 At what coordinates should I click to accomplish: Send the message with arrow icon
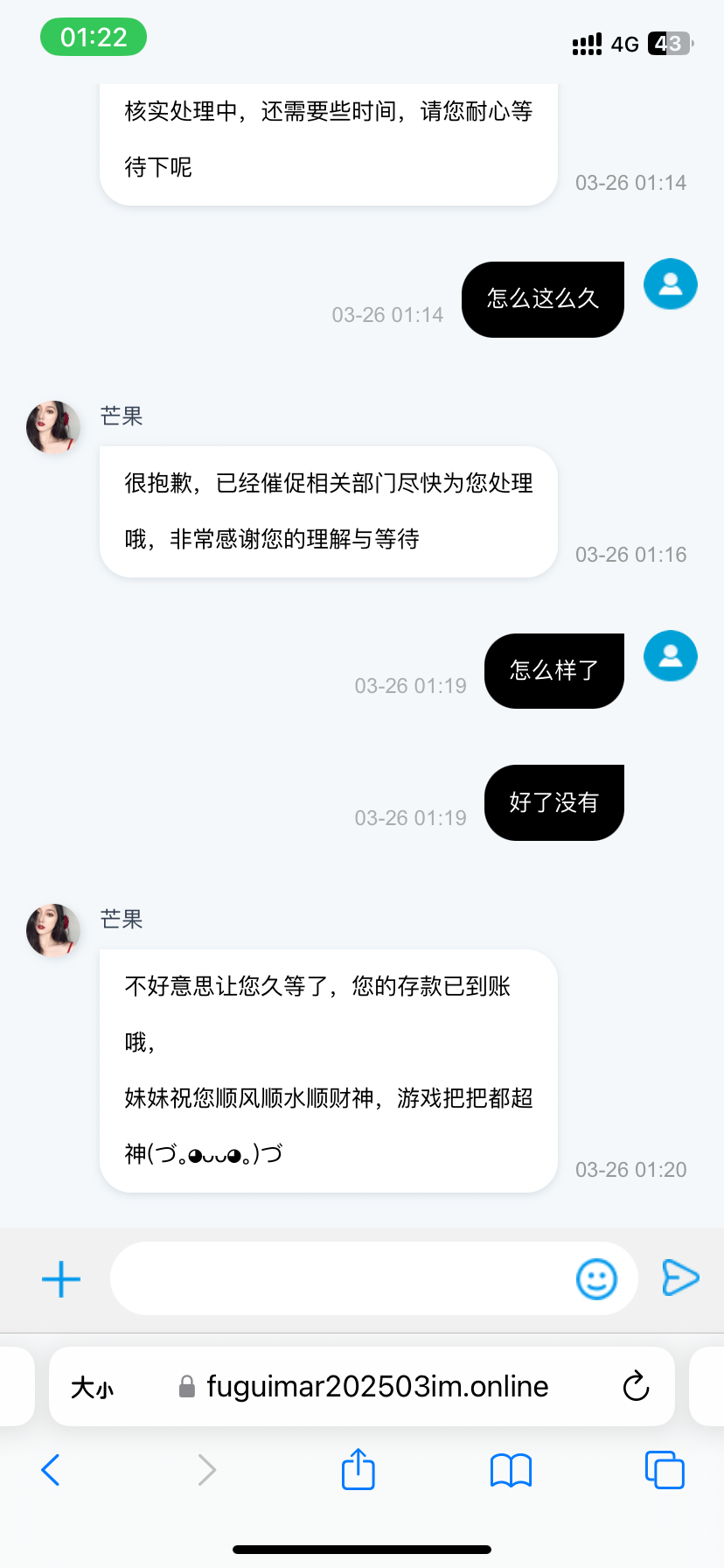pyautogui.click(x=680, y=1277)
